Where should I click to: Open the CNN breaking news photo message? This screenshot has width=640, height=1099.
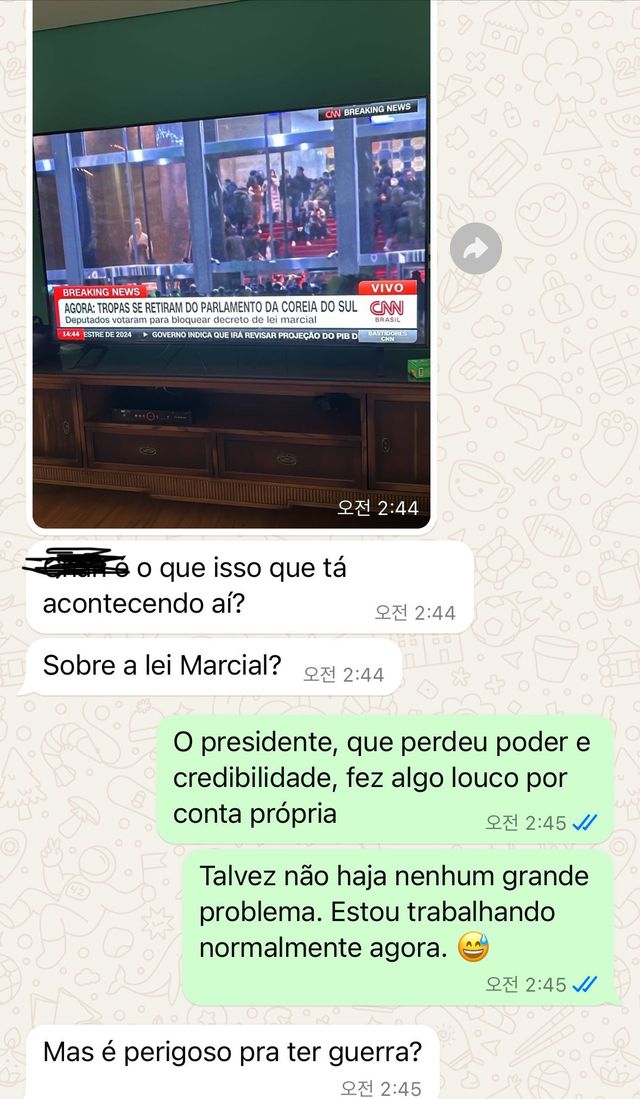[231, 260]
